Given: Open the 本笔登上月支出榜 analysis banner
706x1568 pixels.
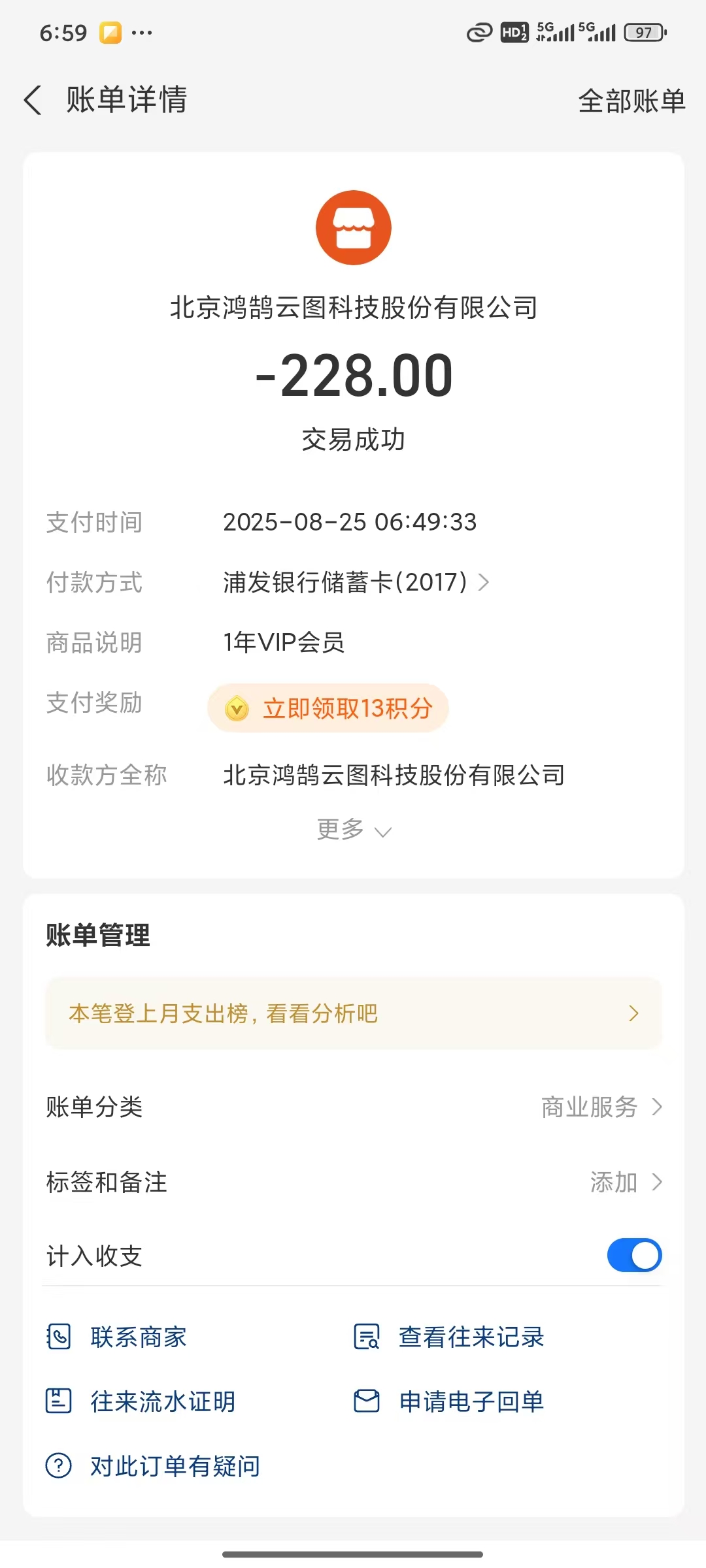Looking at the screenshot, I should pos(354,1013).
